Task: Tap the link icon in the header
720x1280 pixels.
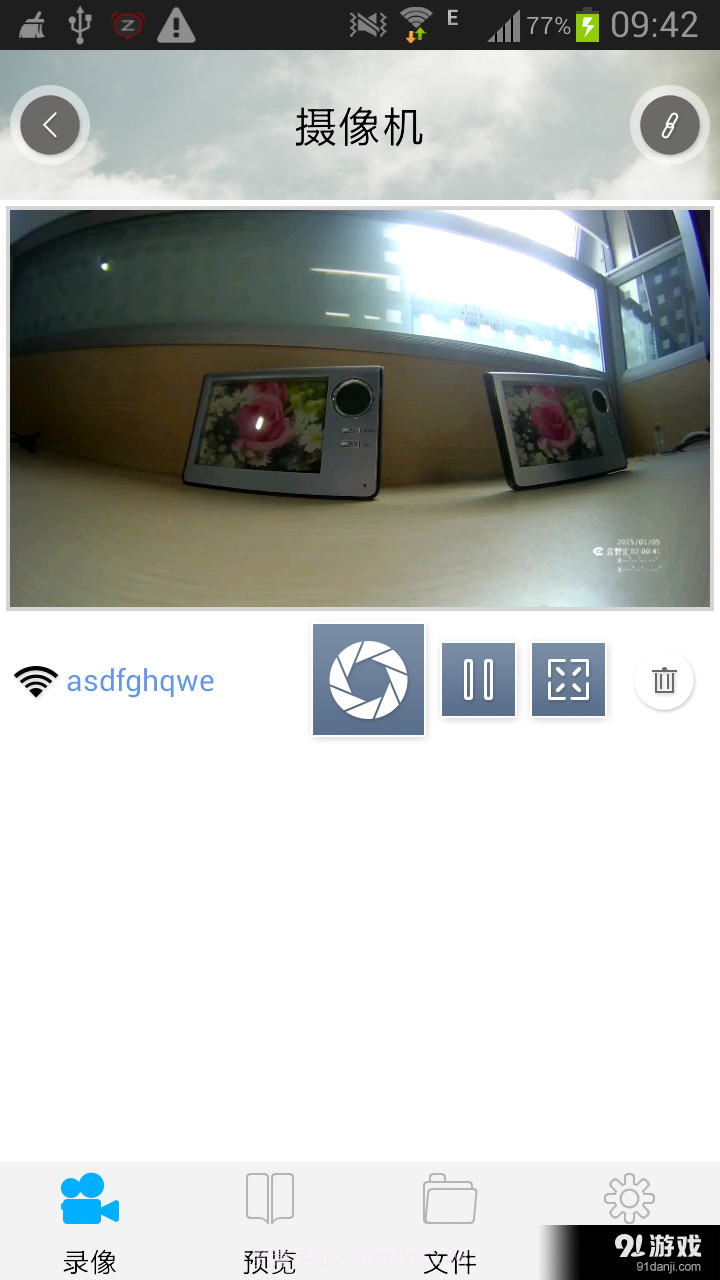Action: (669, 125)
